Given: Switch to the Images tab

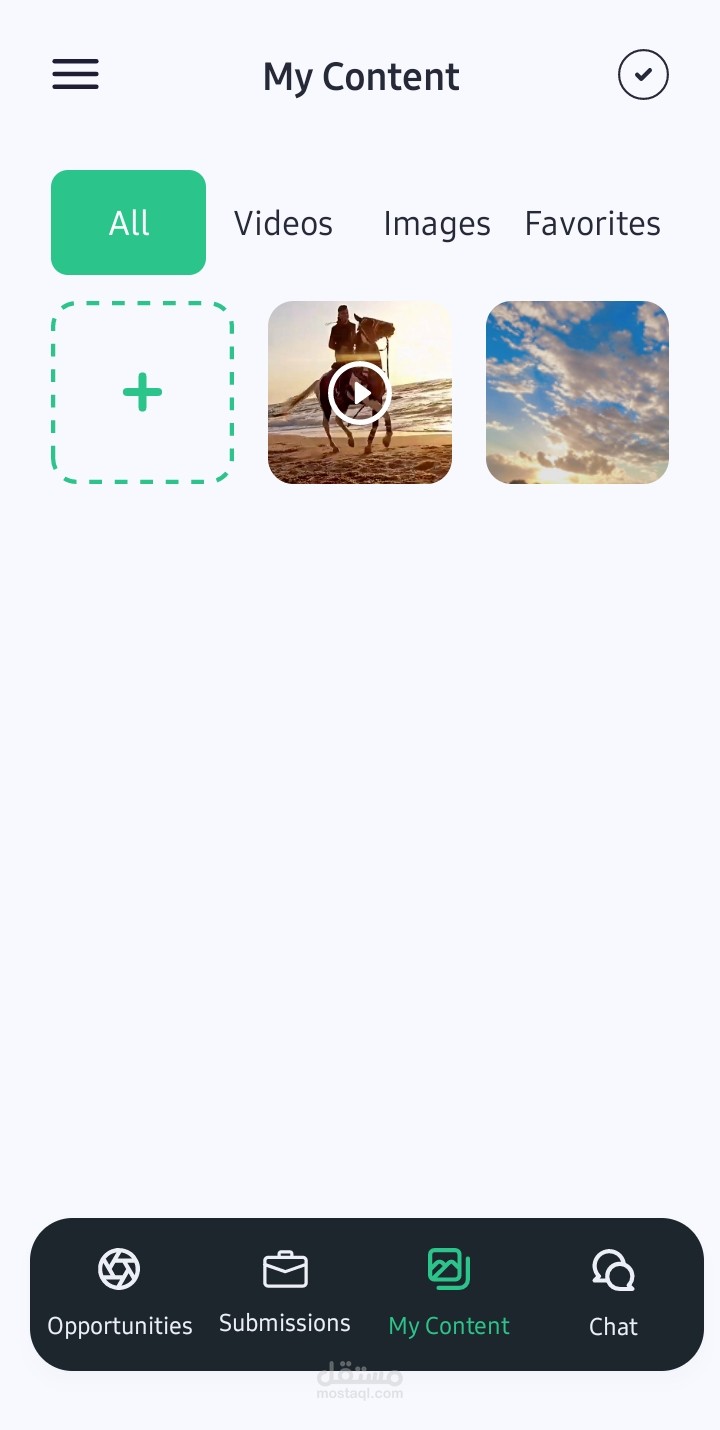Looking at the screenshot, I should click(437, 223).
